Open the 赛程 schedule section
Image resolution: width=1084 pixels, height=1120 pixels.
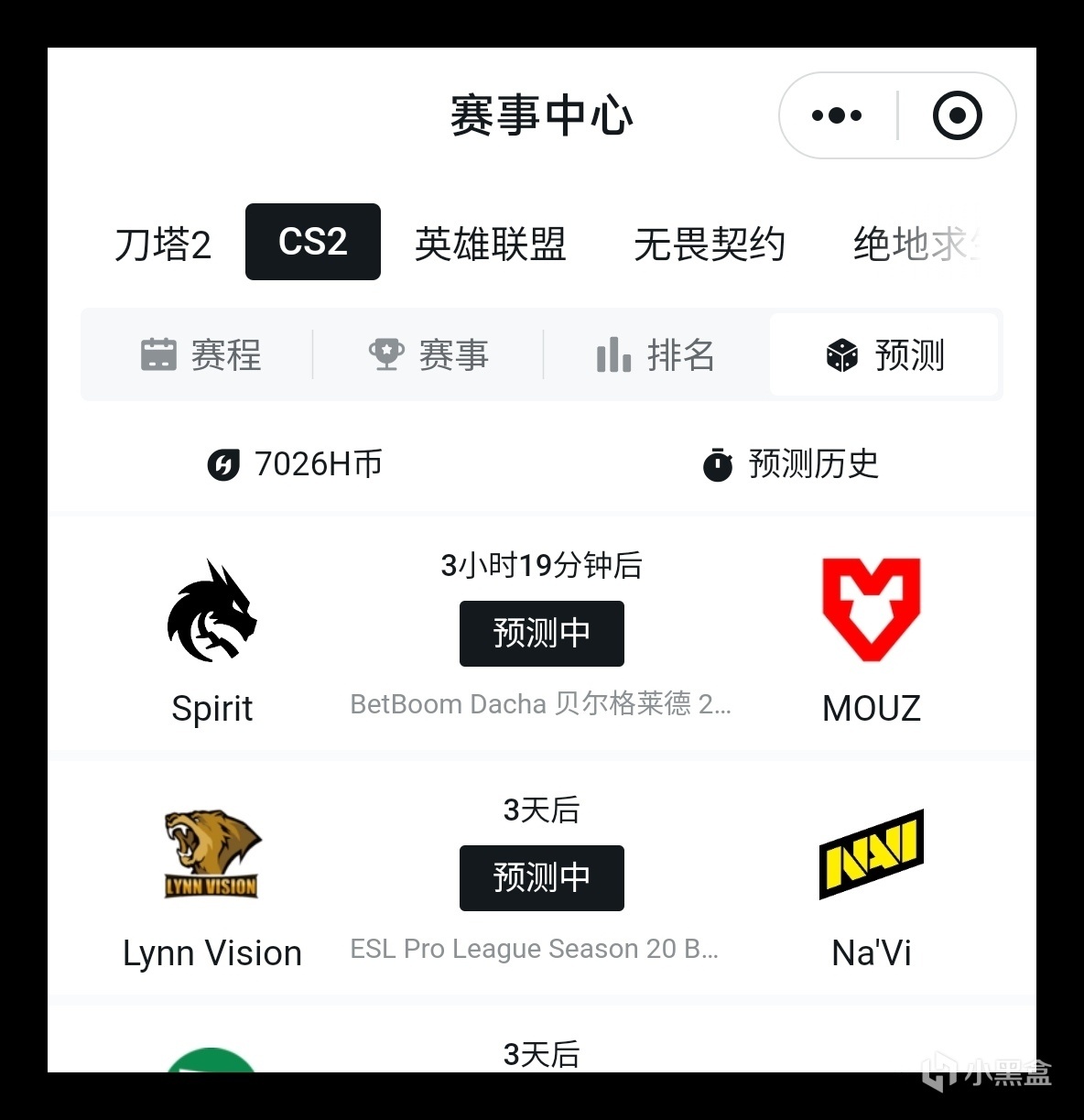(201, 355)
